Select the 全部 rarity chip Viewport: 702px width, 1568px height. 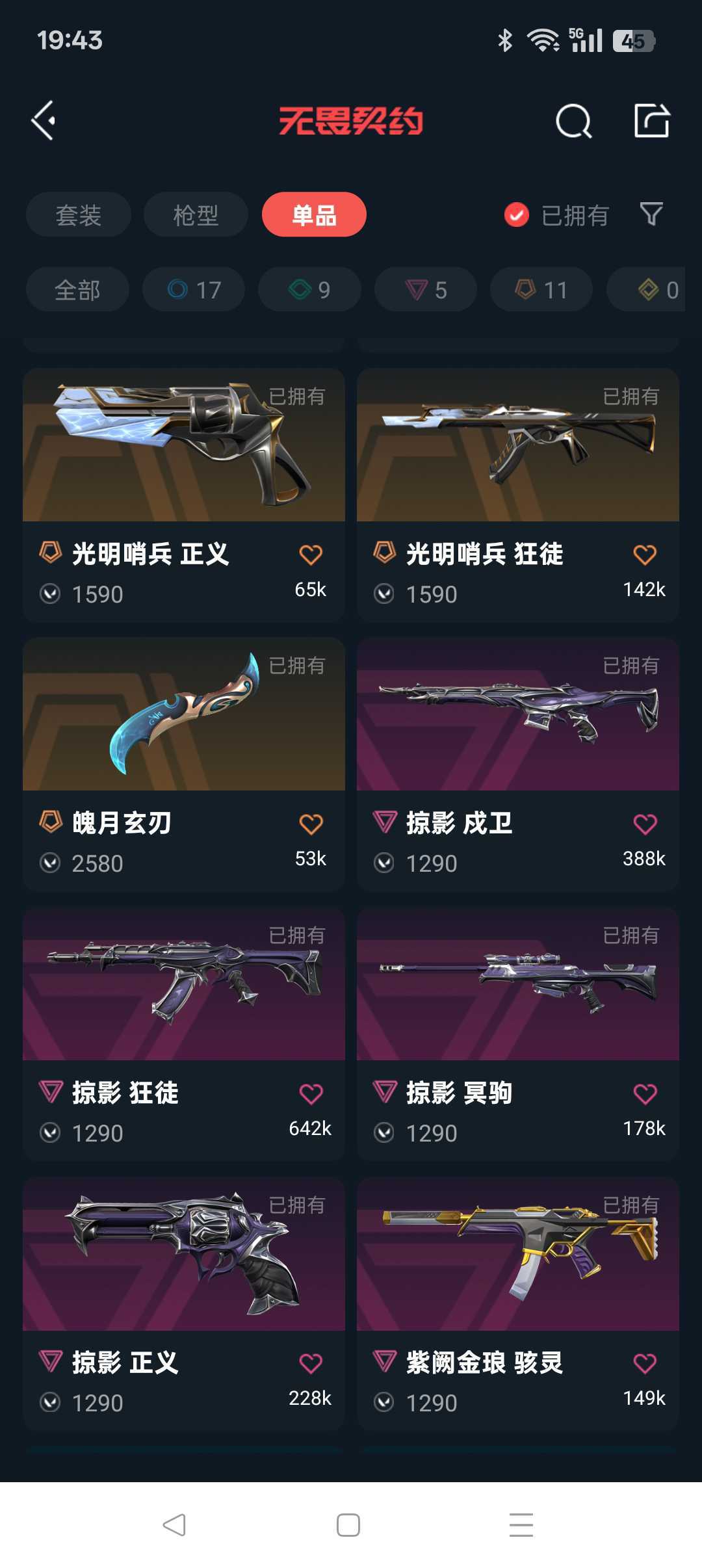(77, 289)
